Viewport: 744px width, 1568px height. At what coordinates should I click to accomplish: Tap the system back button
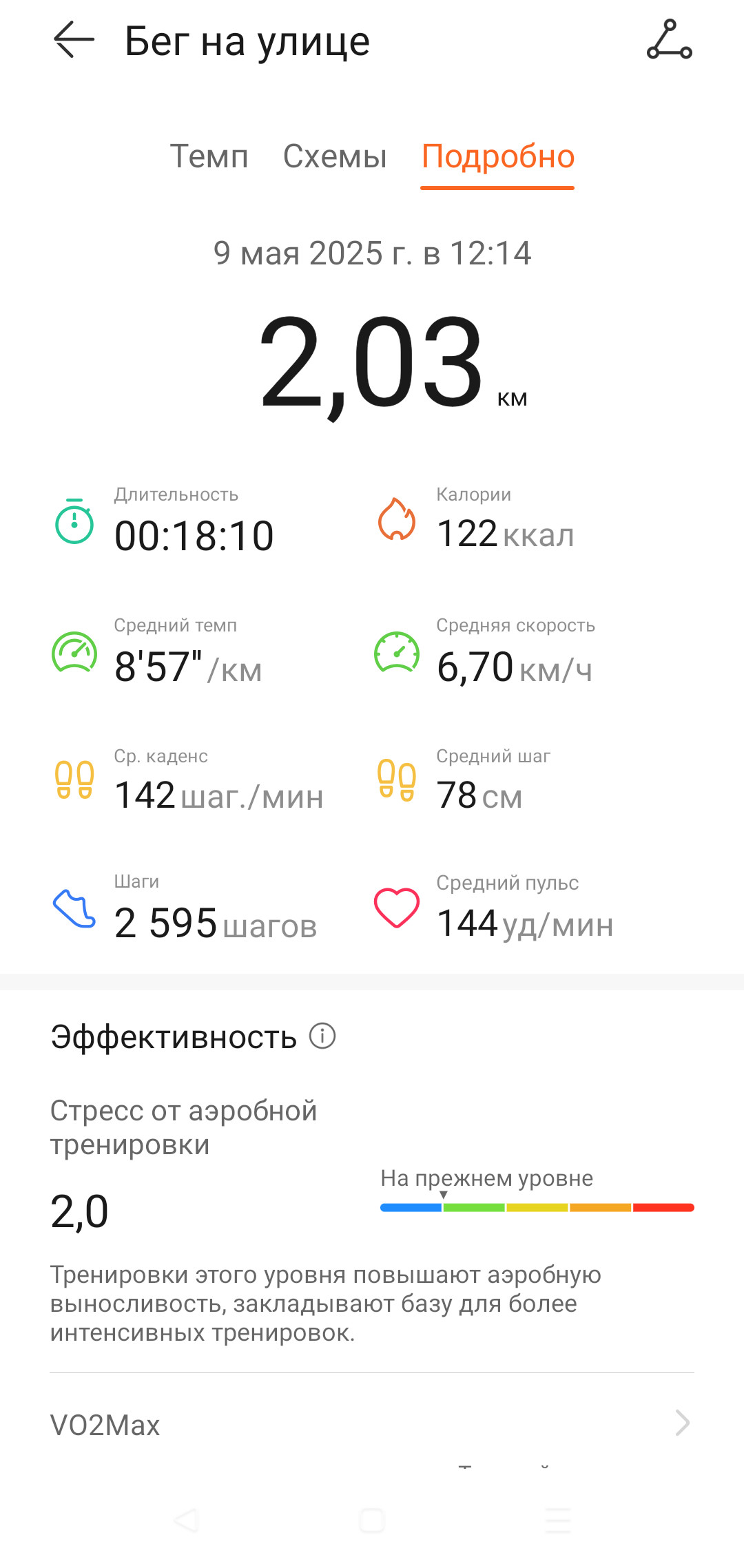(x=187, y=1520)
